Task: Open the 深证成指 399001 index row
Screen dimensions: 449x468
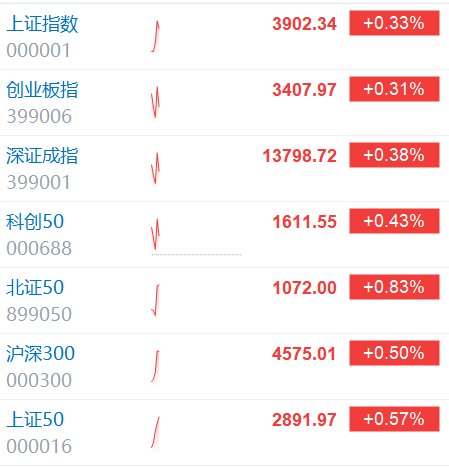Action: [x=224, y=169]
